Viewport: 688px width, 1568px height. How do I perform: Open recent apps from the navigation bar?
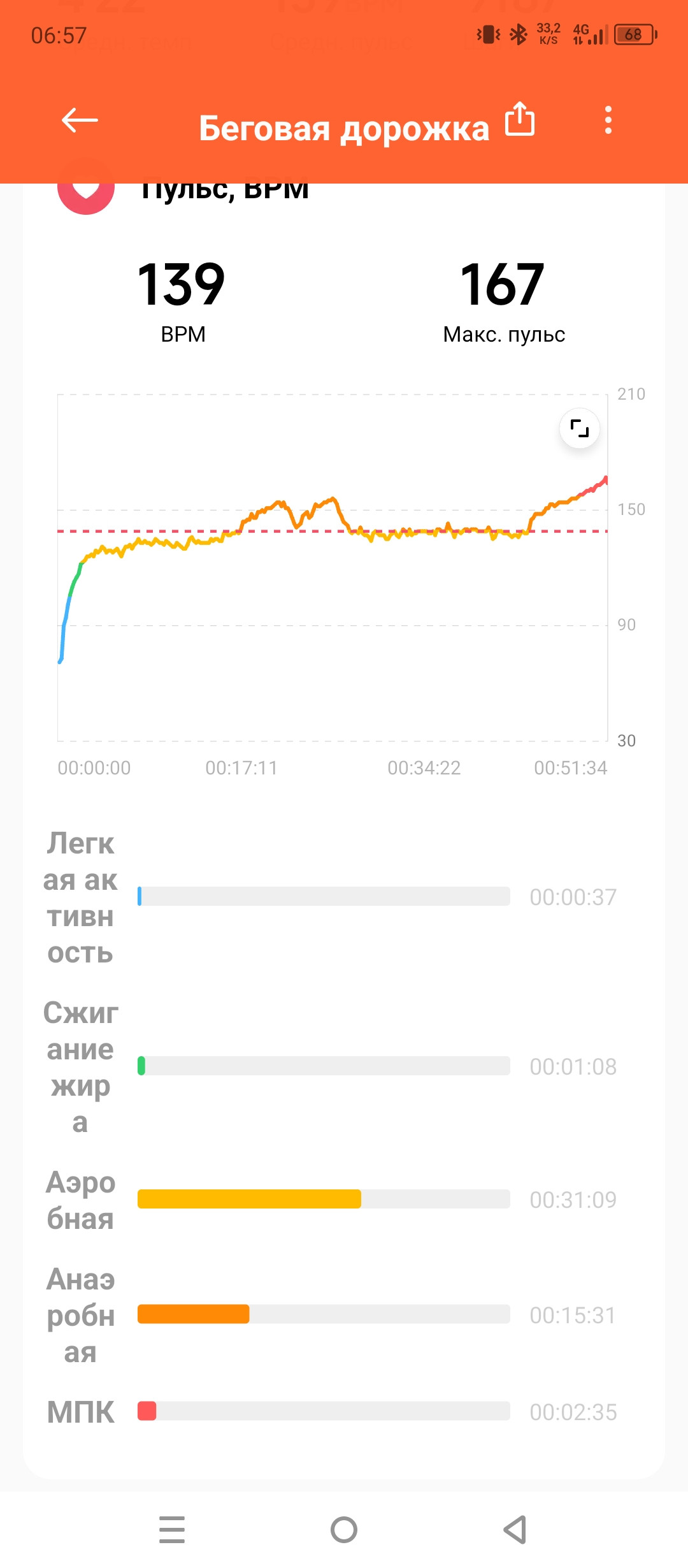coord(172,1529)
